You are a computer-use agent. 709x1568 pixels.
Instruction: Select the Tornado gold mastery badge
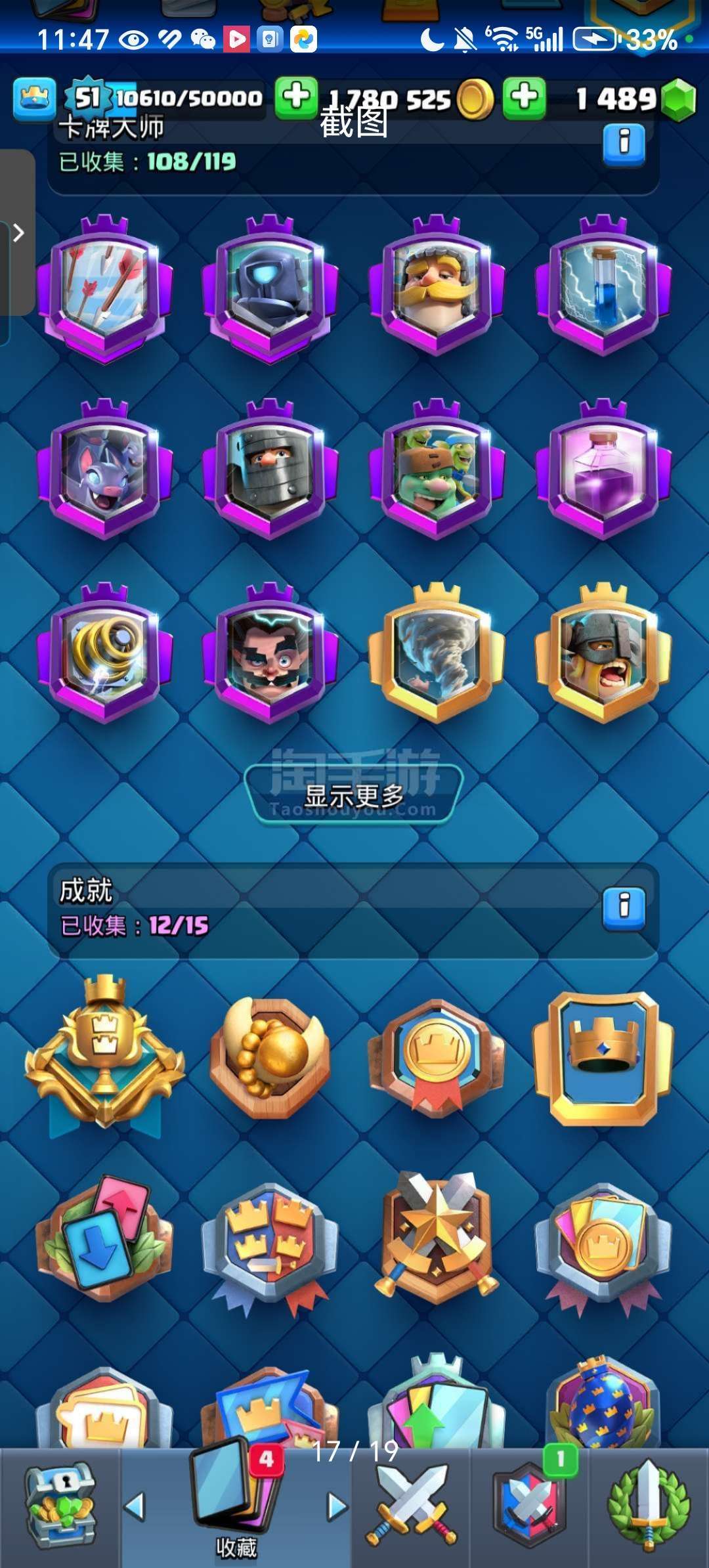click(437, 654)
